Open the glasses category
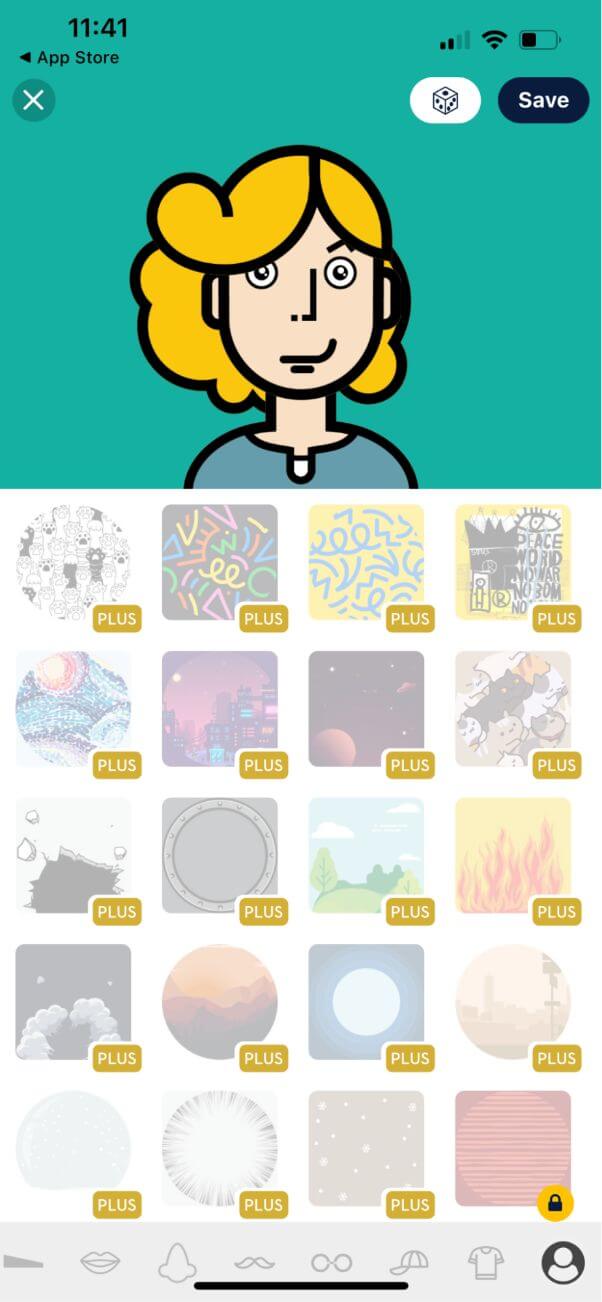602x1302 pixels. click(331, 1263)
